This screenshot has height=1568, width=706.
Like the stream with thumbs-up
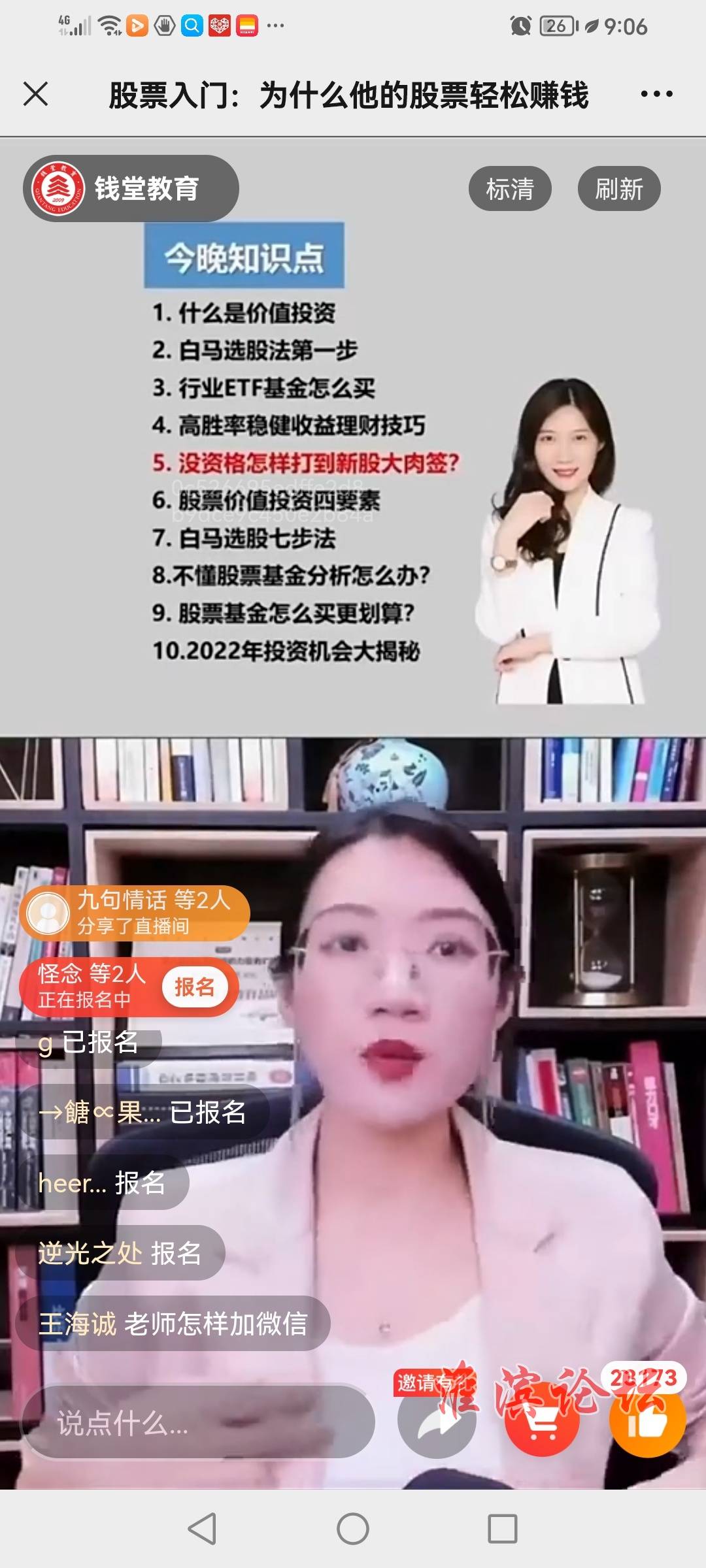(x=647, y=1422)
